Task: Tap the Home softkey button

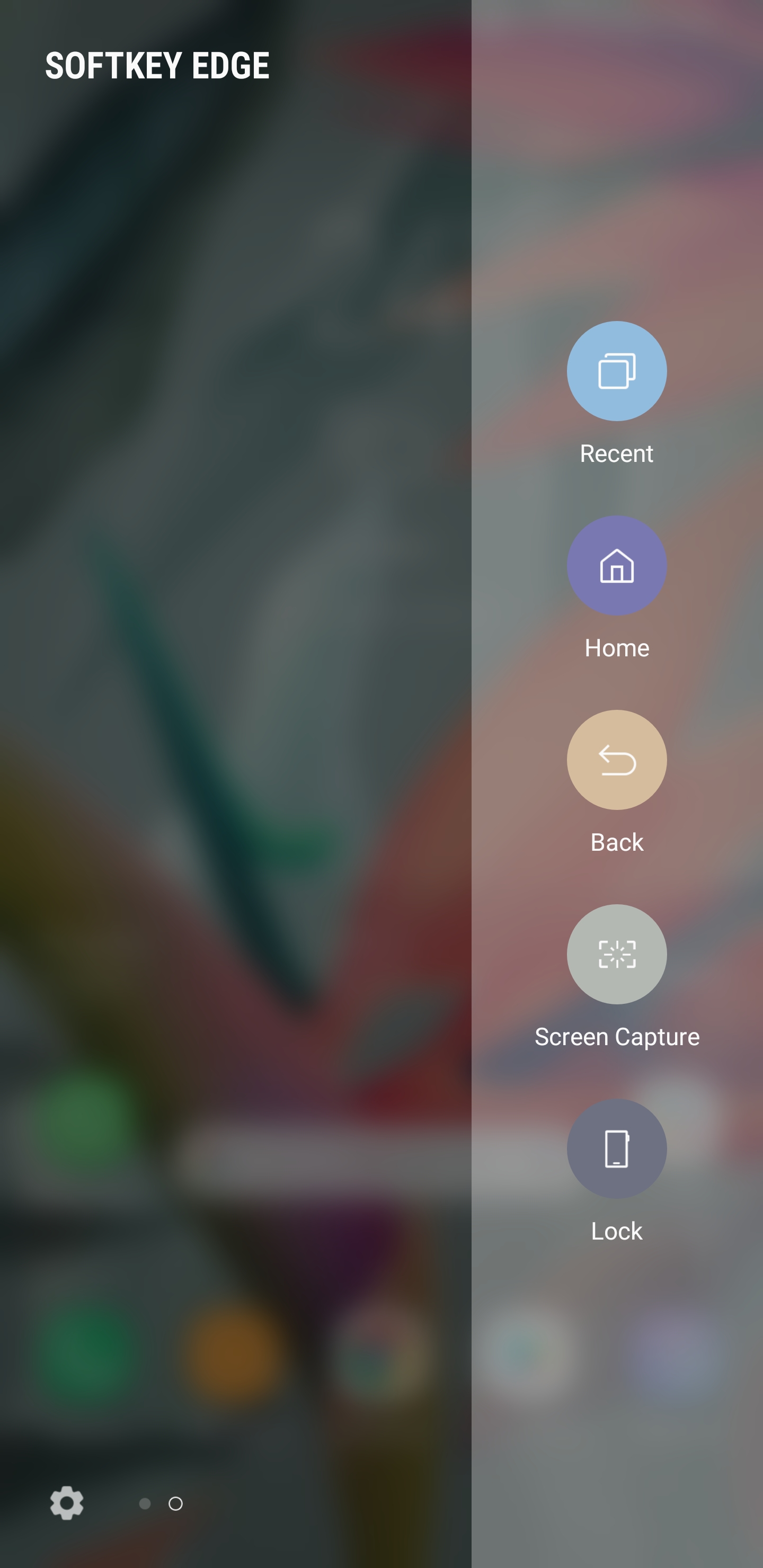Action: 616,565
